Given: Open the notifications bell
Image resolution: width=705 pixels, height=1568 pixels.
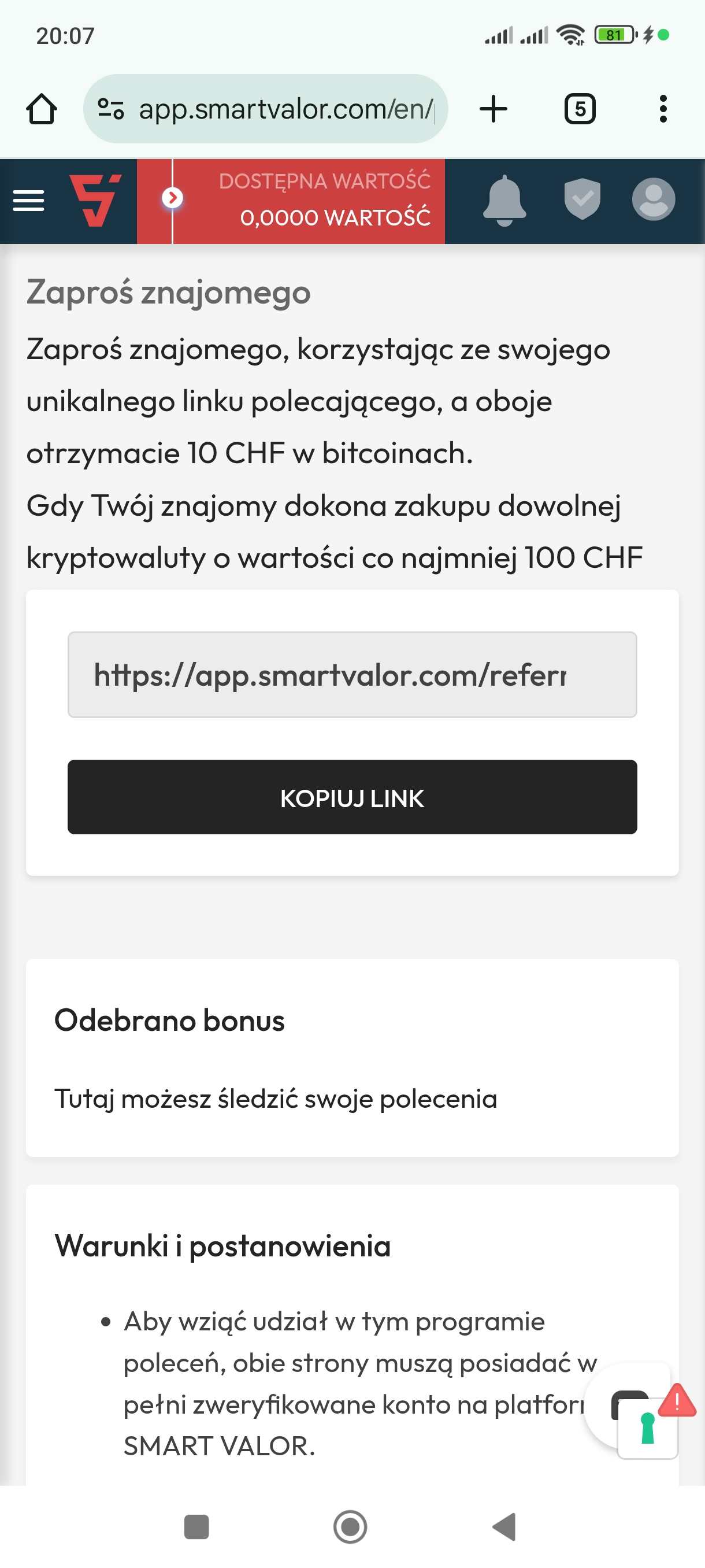Looking at the screenshot, I should pyautogui.click(x=504, y=200).
